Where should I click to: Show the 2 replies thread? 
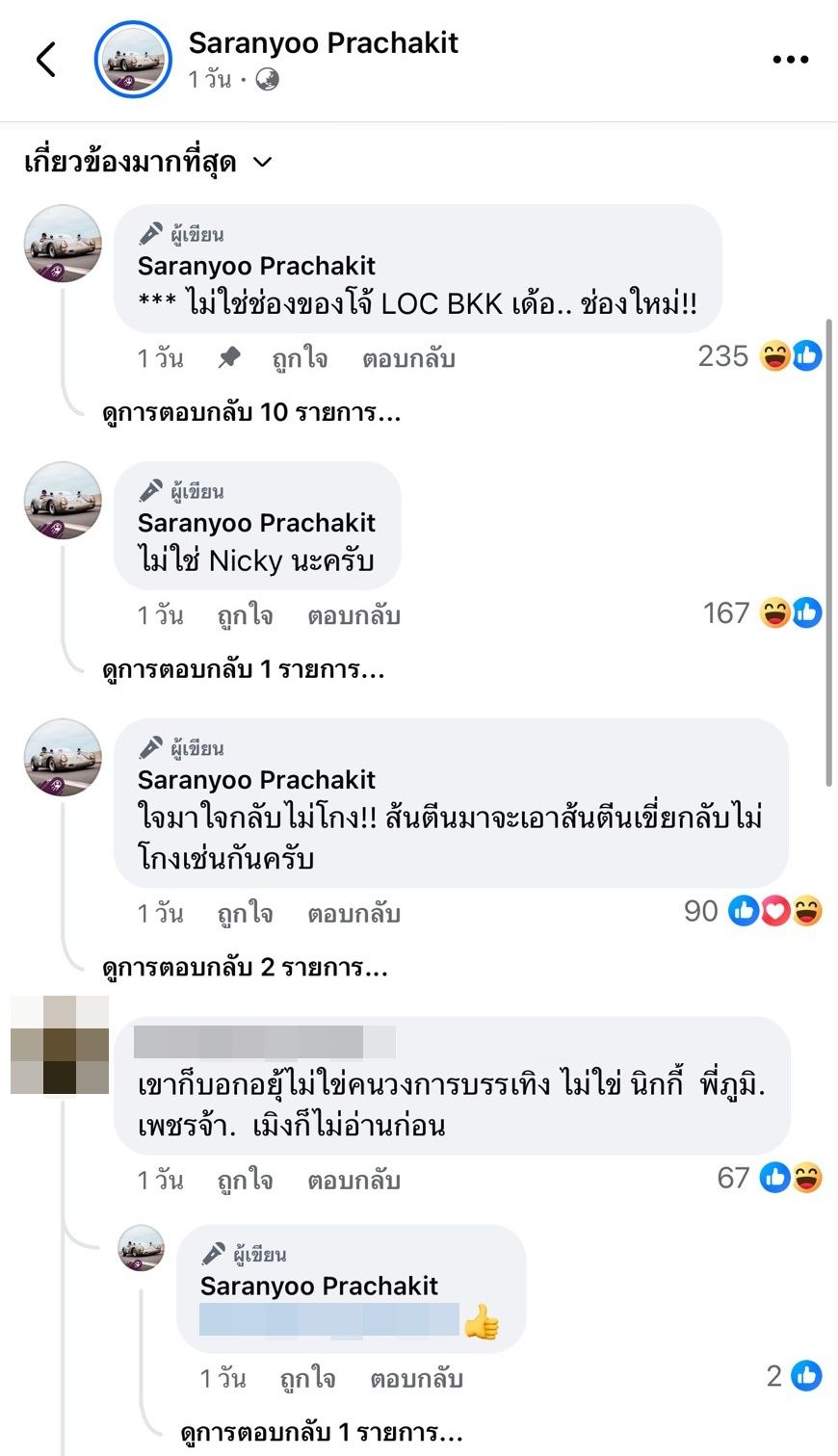click(x=245, y=967)
